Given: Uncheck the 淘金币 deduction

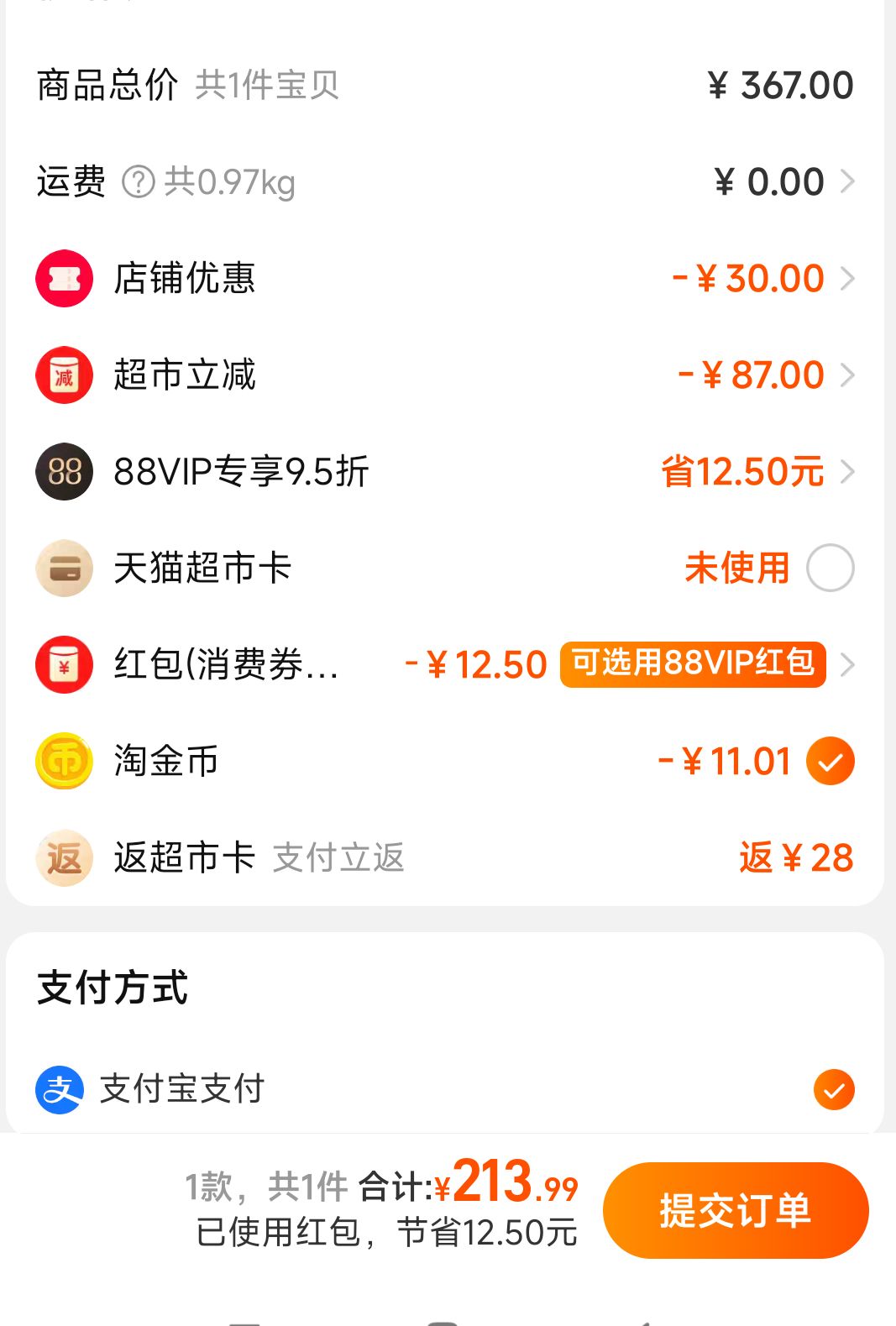Looking at the screenshot, I should coord(830,762).
